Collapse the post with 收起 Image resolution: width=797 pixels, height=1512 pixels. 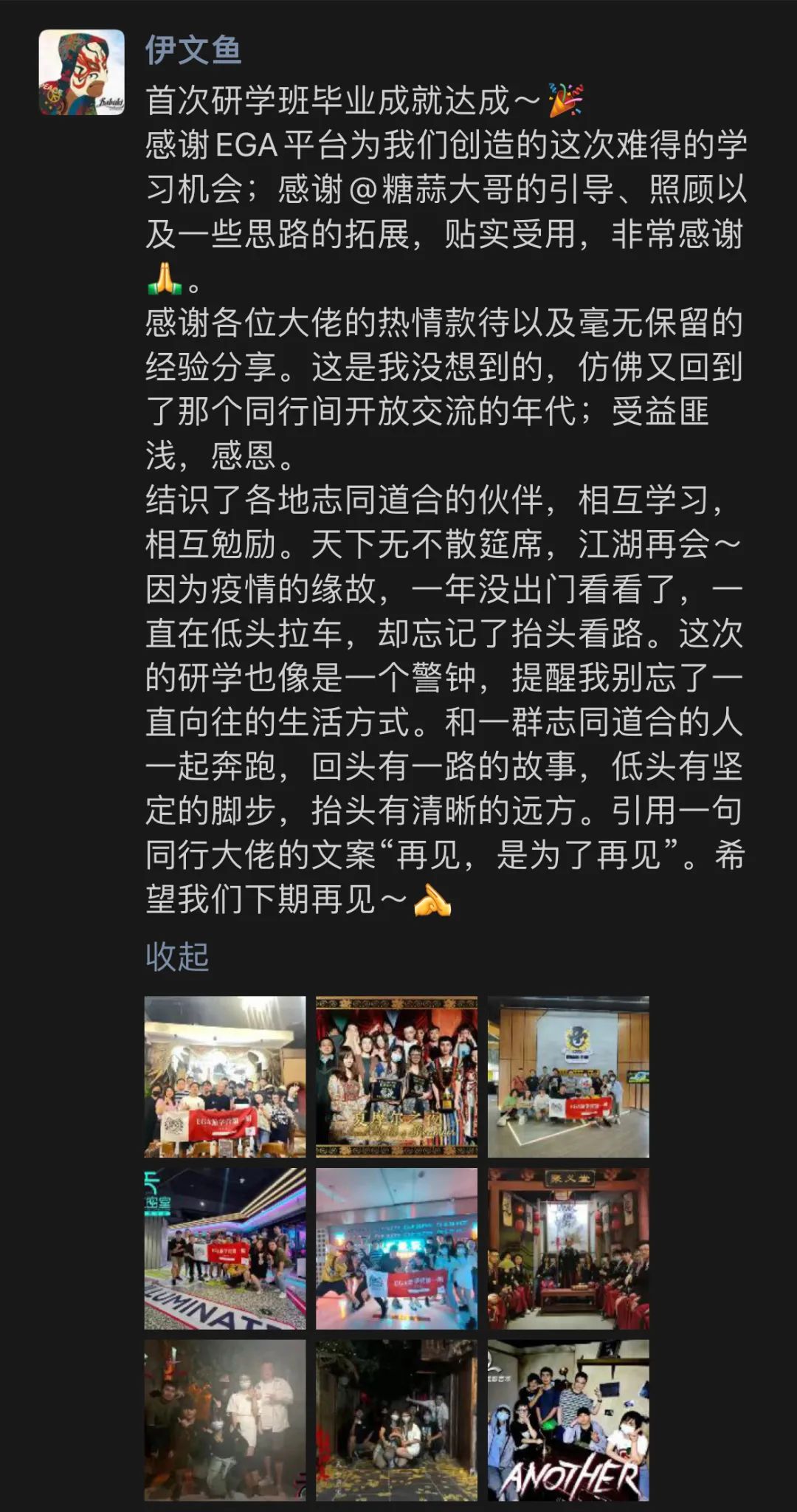[177, 956]
